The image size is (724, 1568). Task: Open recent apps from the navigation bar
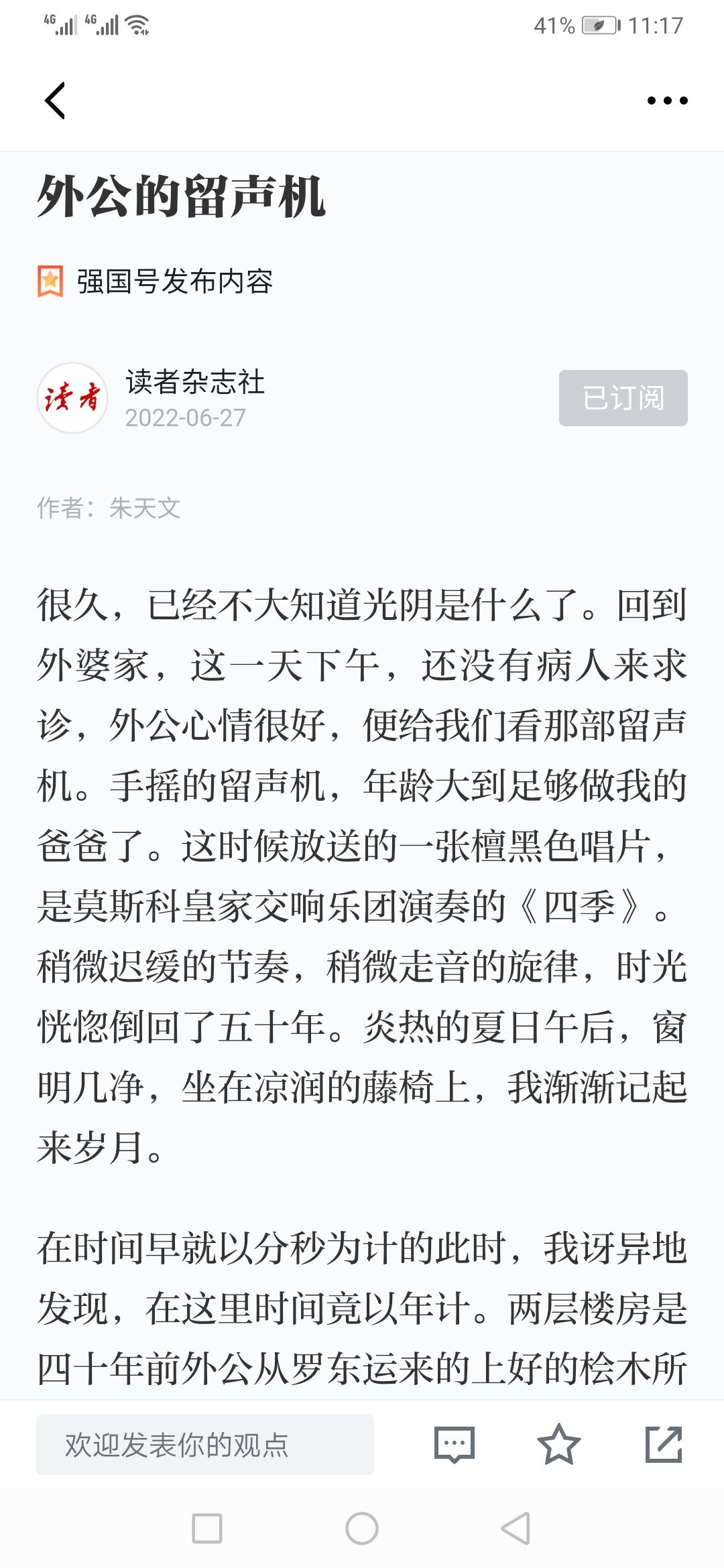pos(206,1528)
